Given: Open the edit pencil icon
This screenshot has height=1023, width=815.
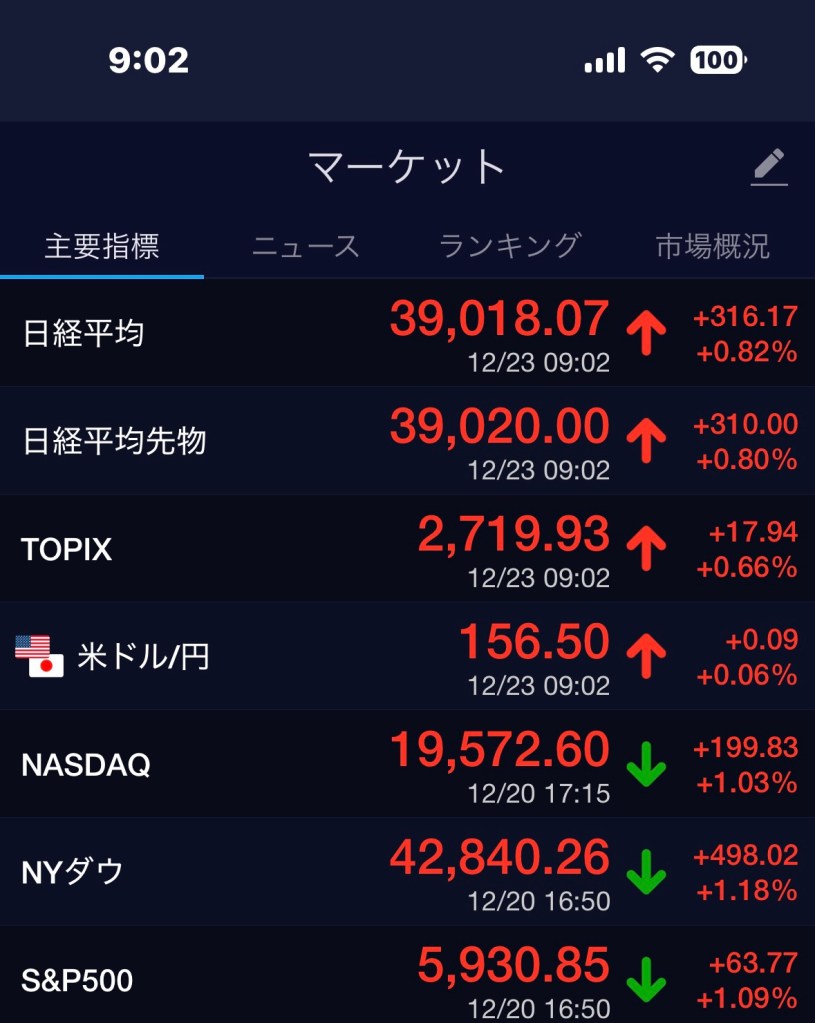Looking at the screenshot, I should pyautogui.click(x=769, y=167).
